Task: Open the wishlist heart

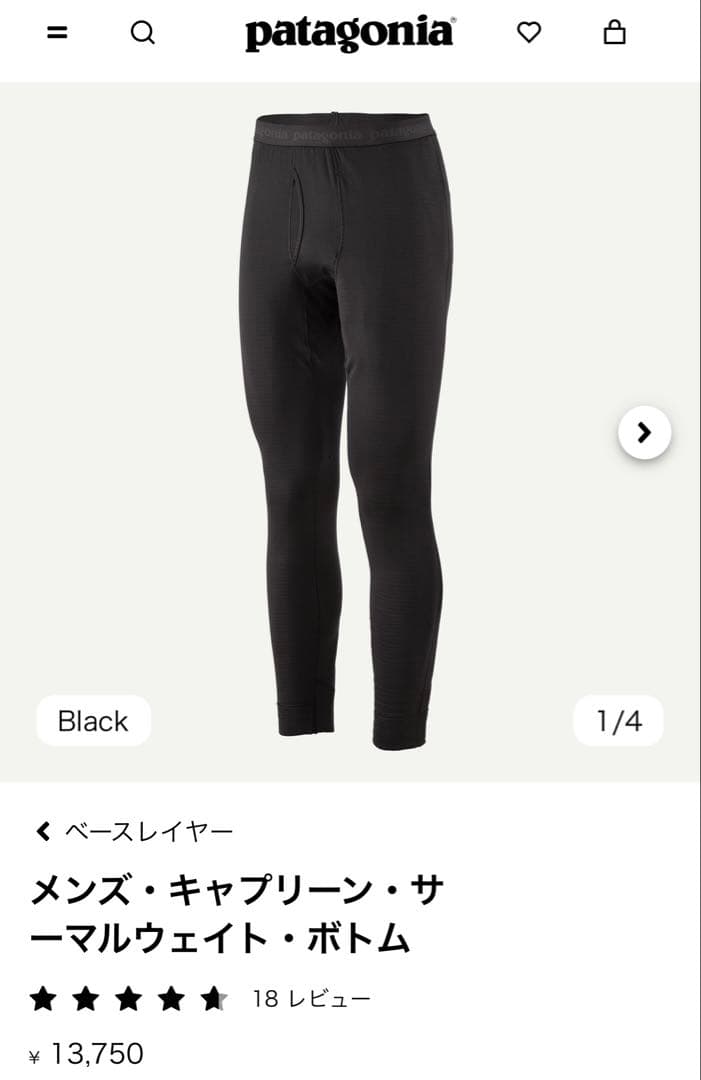Action: 528,33
